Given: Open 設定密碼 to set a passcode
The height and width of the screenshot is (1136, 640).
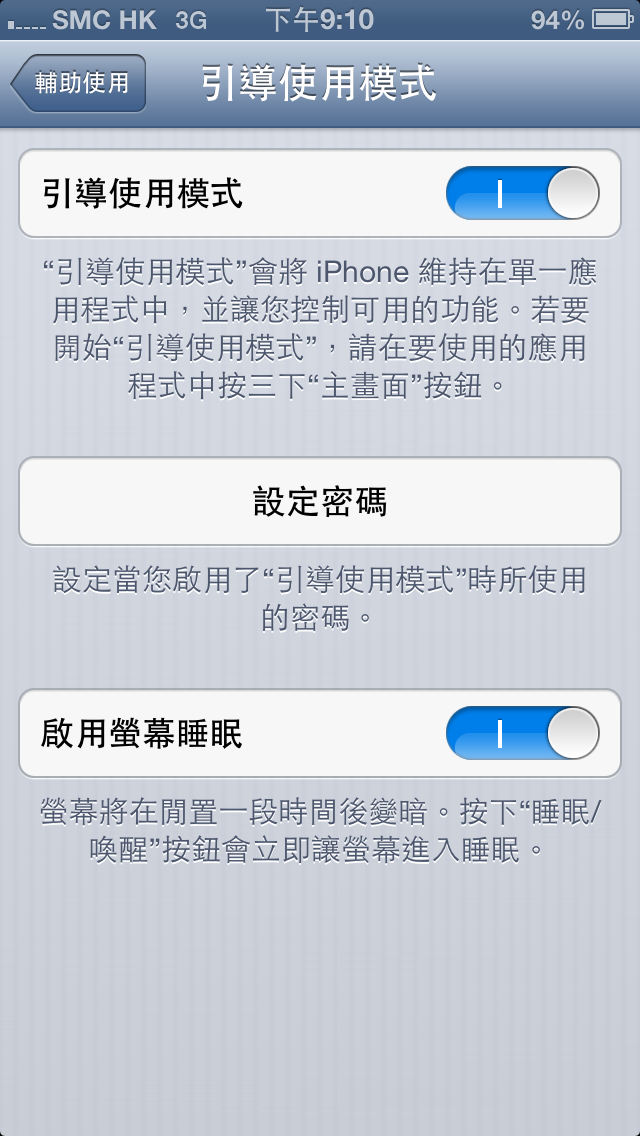Looking at the screenshot, I should coord(320,501).
